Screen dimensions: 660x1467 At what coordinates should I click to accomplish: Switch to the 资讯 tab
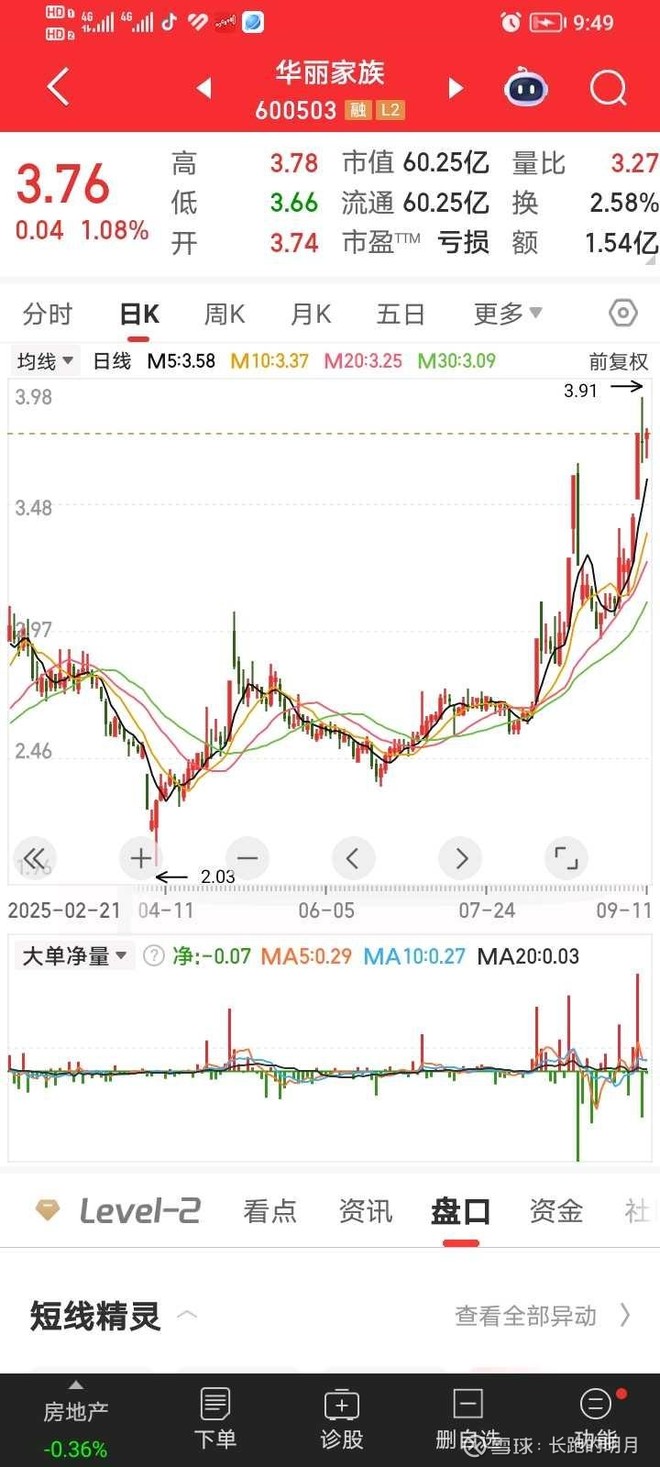(365, 1212)
